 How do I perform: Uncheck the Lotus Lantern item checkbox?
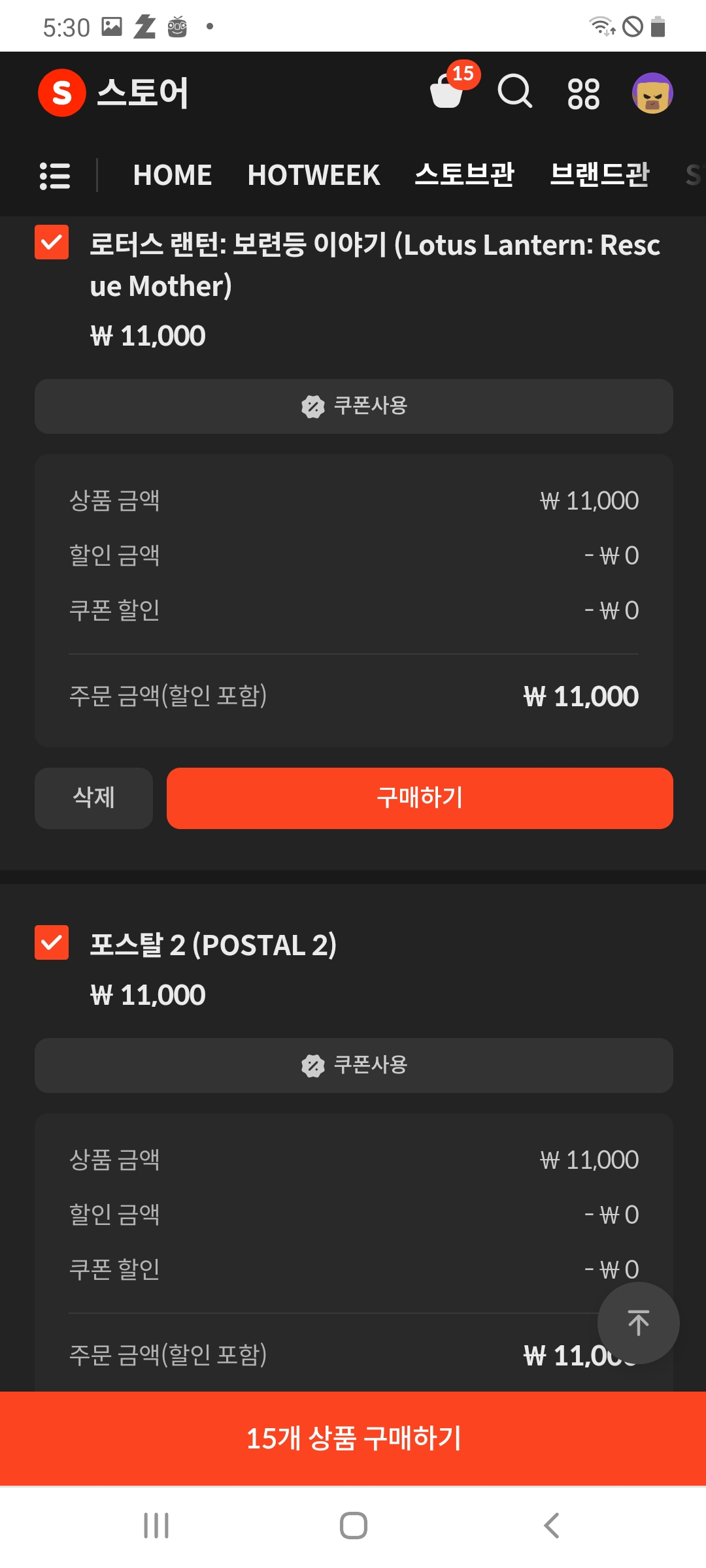(x=52, y=242)
